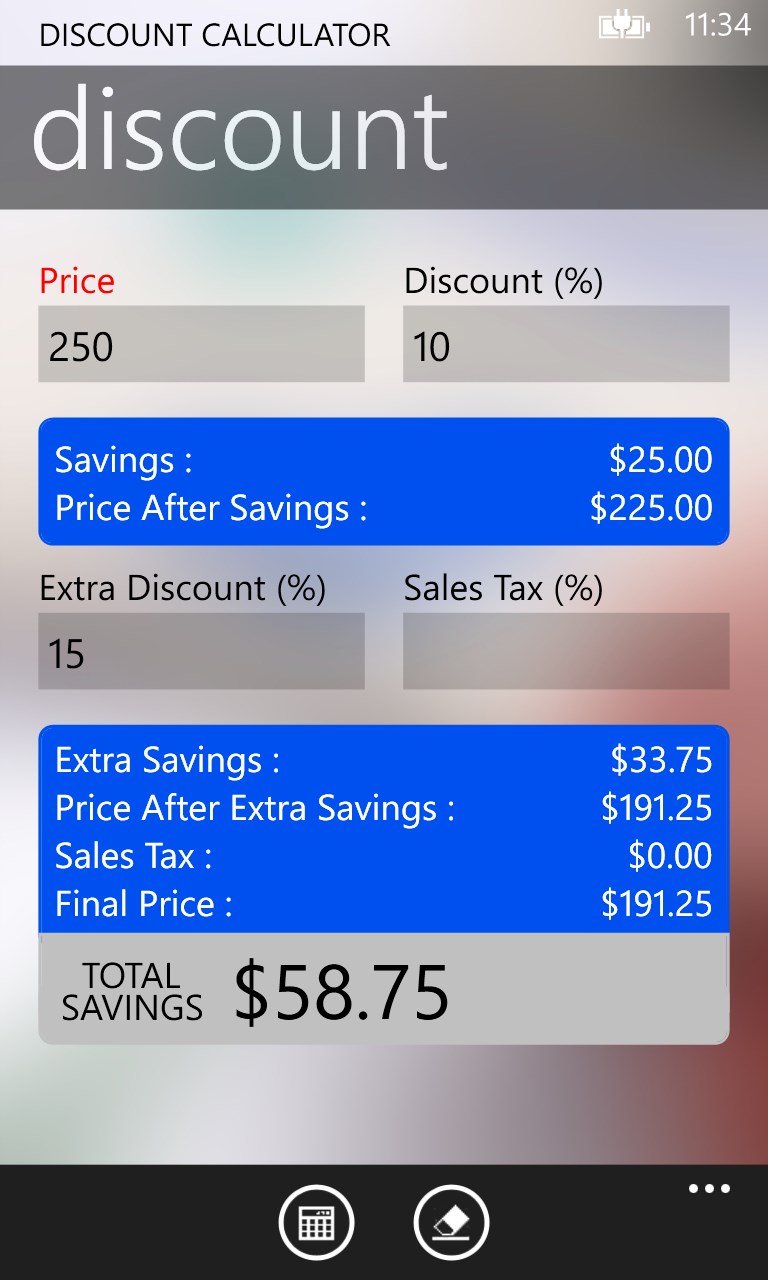Tap the eraser icon to clear fields
The width and height of the screenshot is (768, 1280).
click(451, 1221)
